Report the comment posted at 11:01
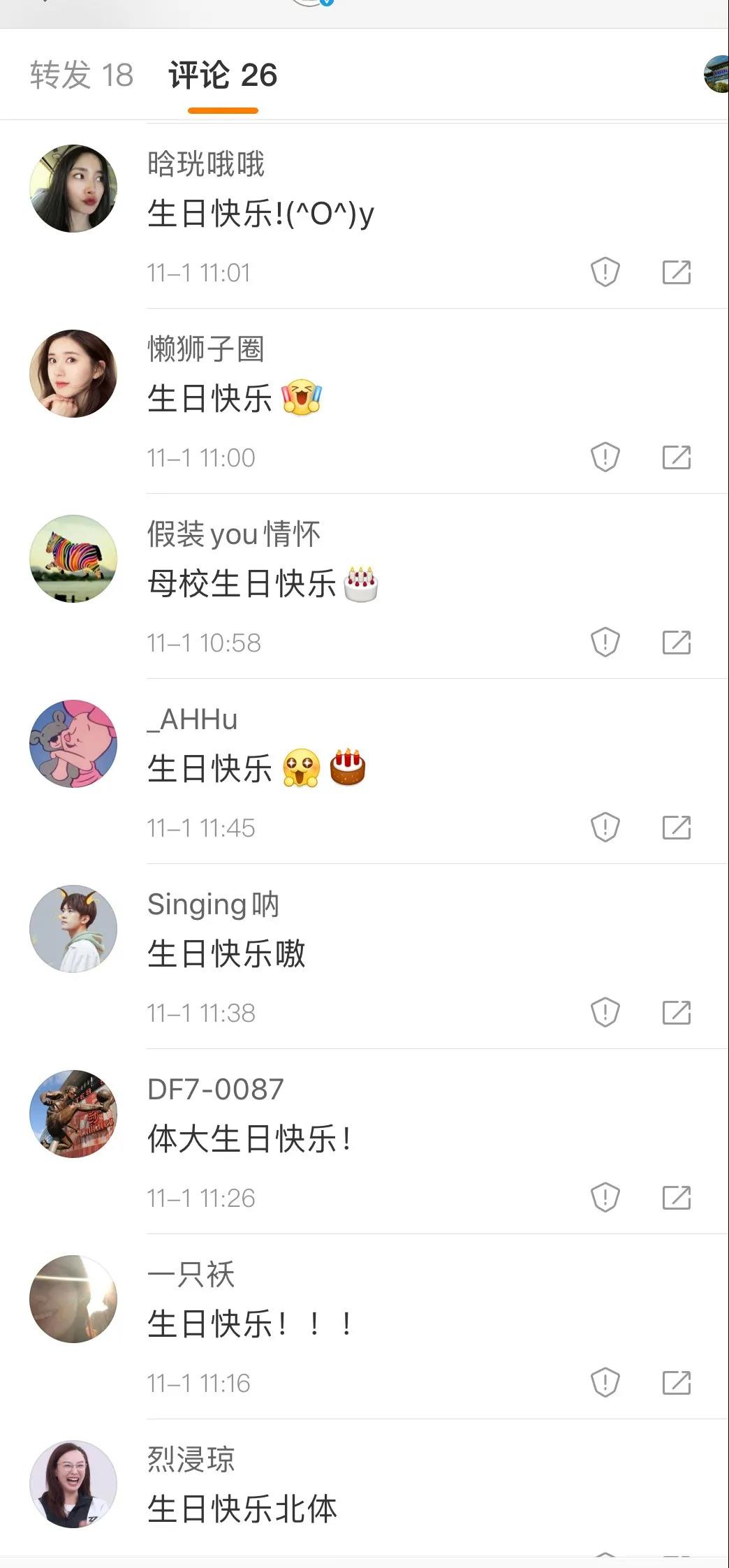 605,272
